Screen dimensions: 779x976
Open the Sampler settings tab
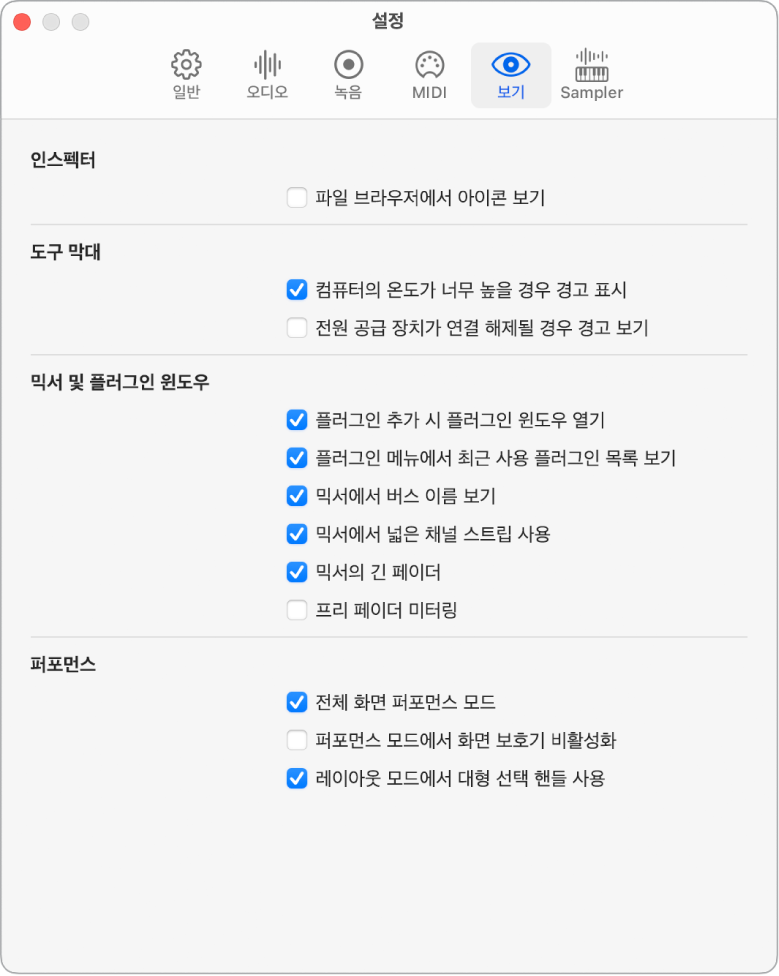(x=591, y=76)
